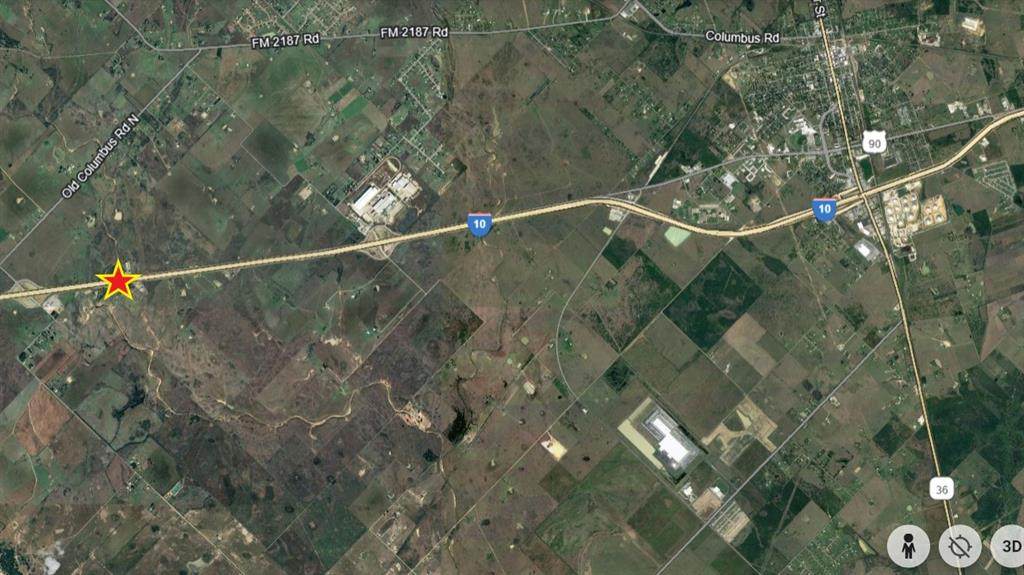Open Street View with the pegman button

908,547
